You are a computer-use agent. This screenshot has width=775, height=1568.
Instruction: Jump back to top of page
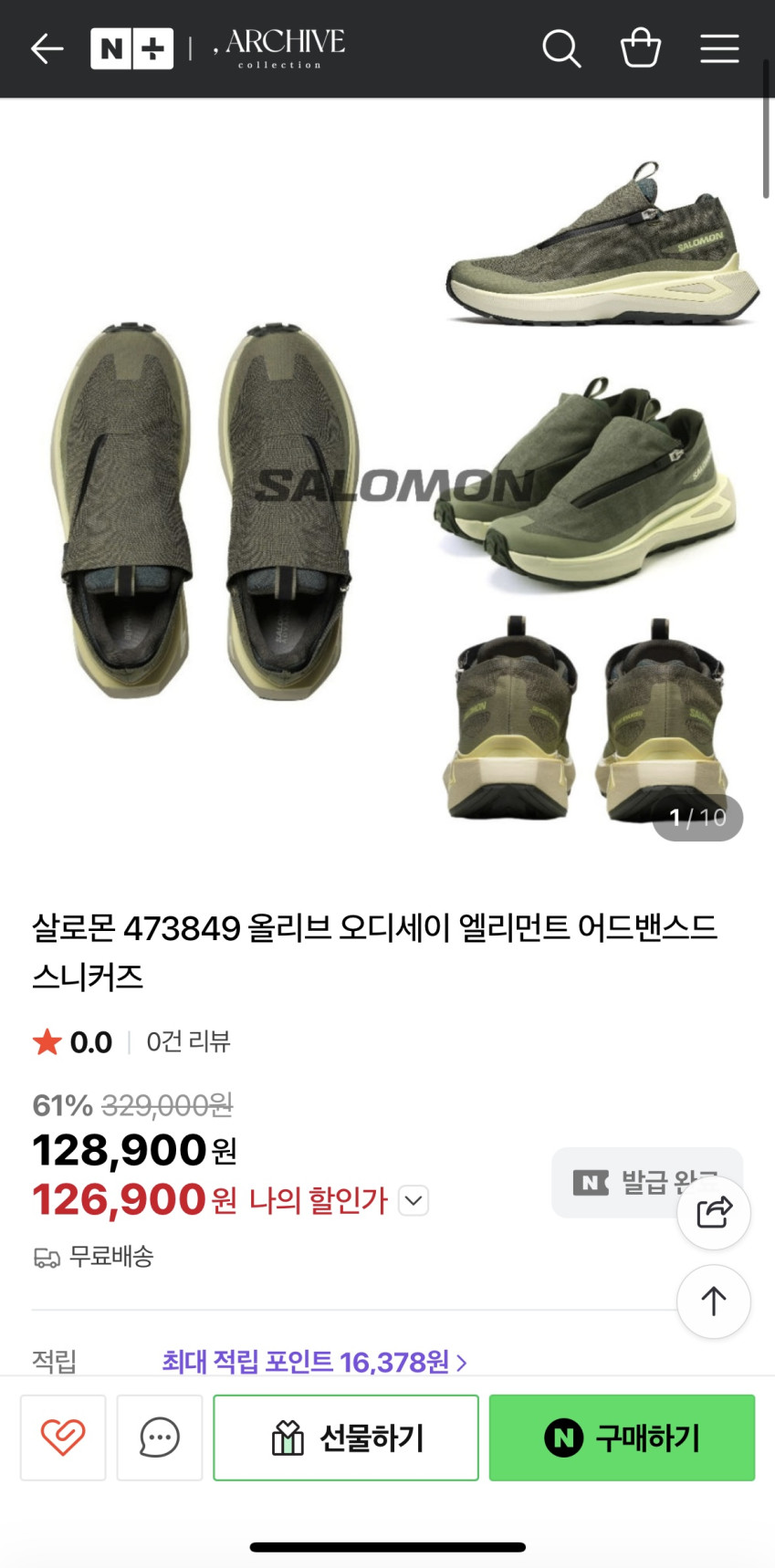click(714, 1301)
